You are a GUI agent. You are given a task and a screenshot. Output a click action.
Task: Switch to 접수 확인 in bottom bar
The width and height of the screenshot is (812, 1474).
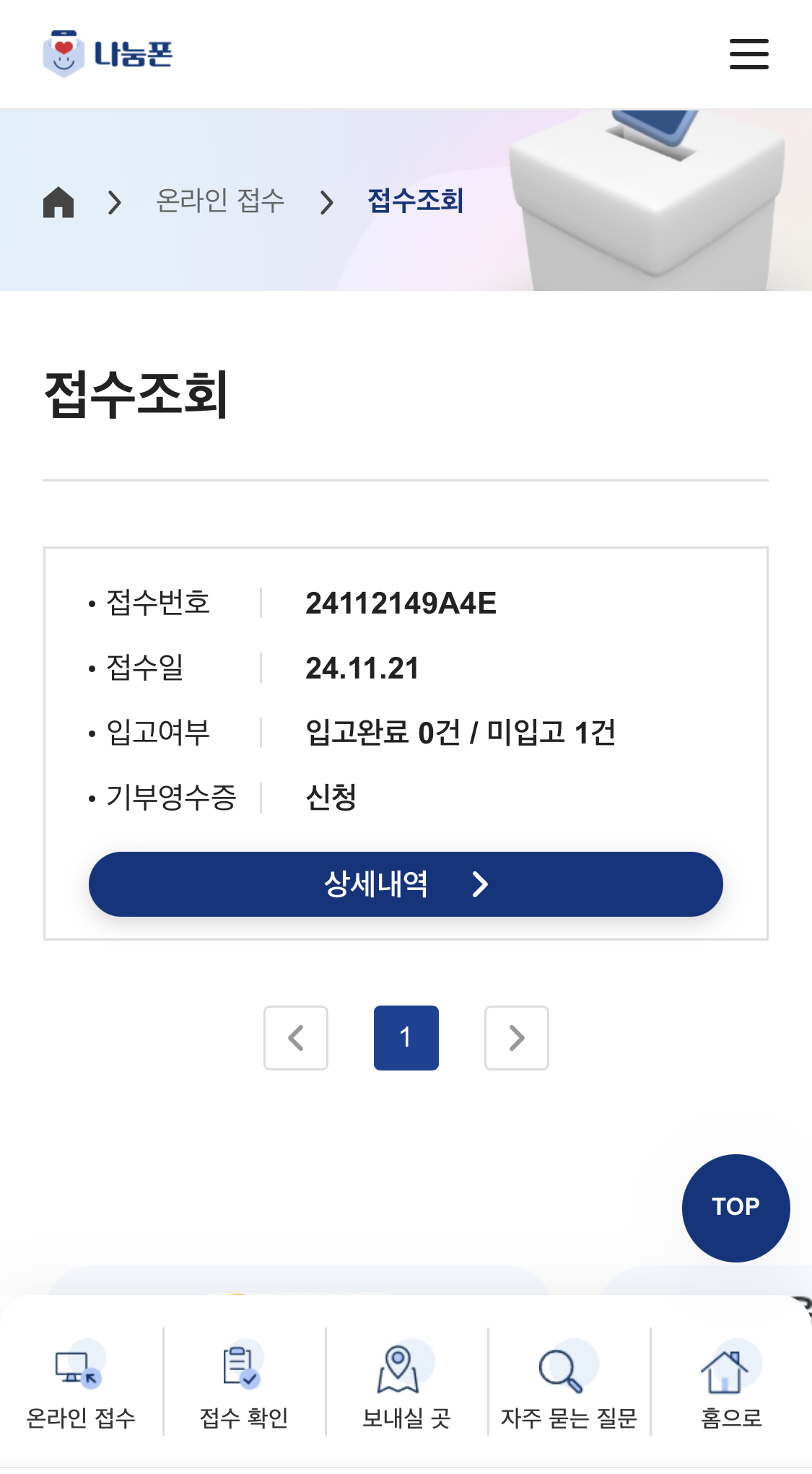tap(244, 1386)
